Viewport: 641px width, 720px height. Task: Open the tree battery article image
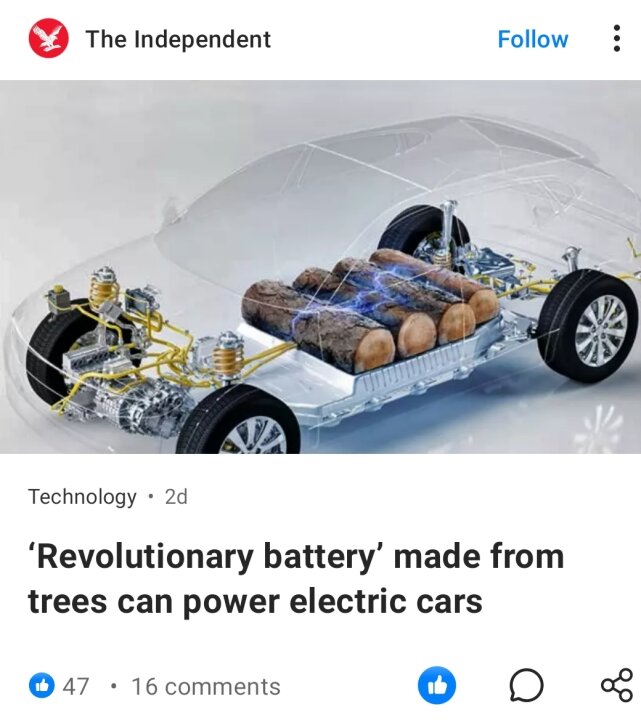[x=320, y=266]
